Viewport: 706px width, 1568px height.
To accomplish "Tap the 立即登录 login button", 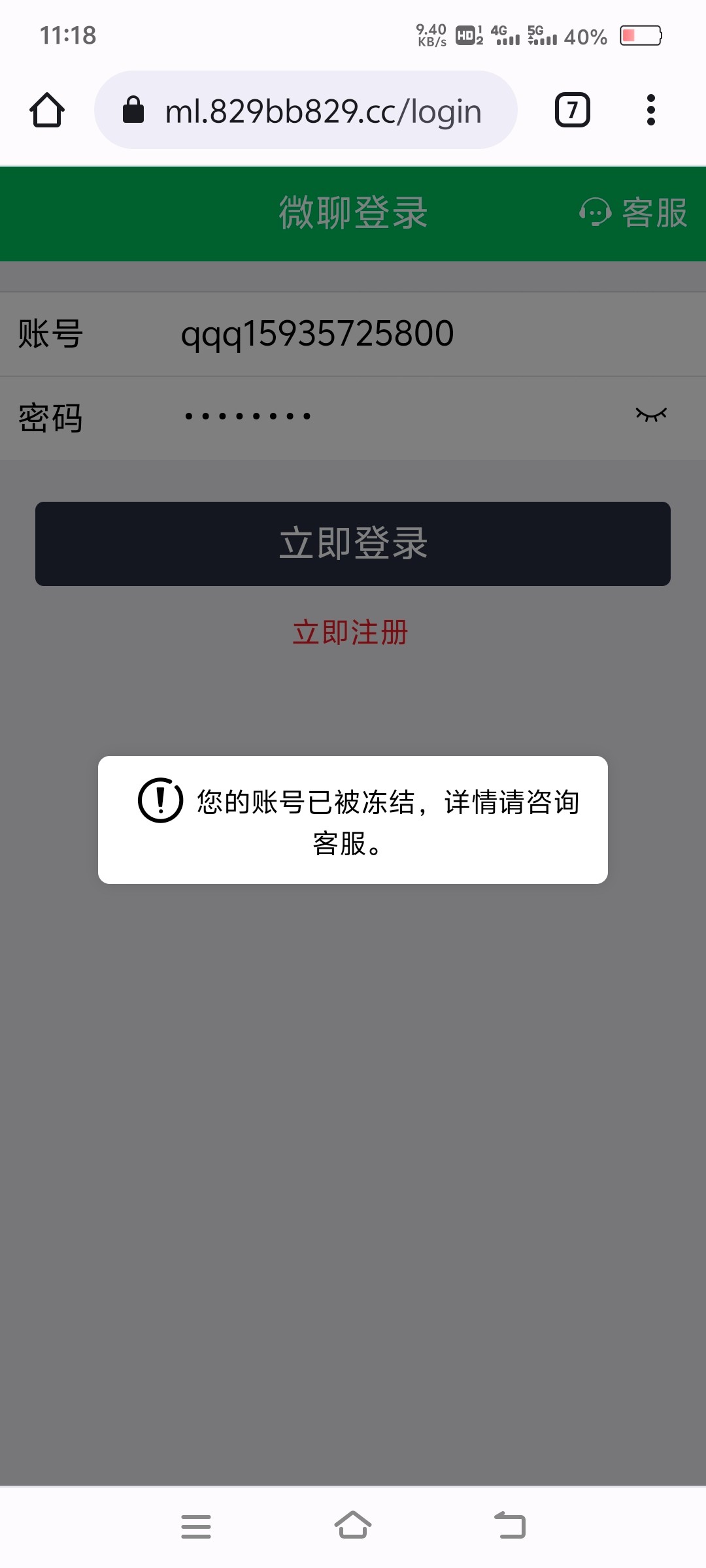I will [353, 544].
